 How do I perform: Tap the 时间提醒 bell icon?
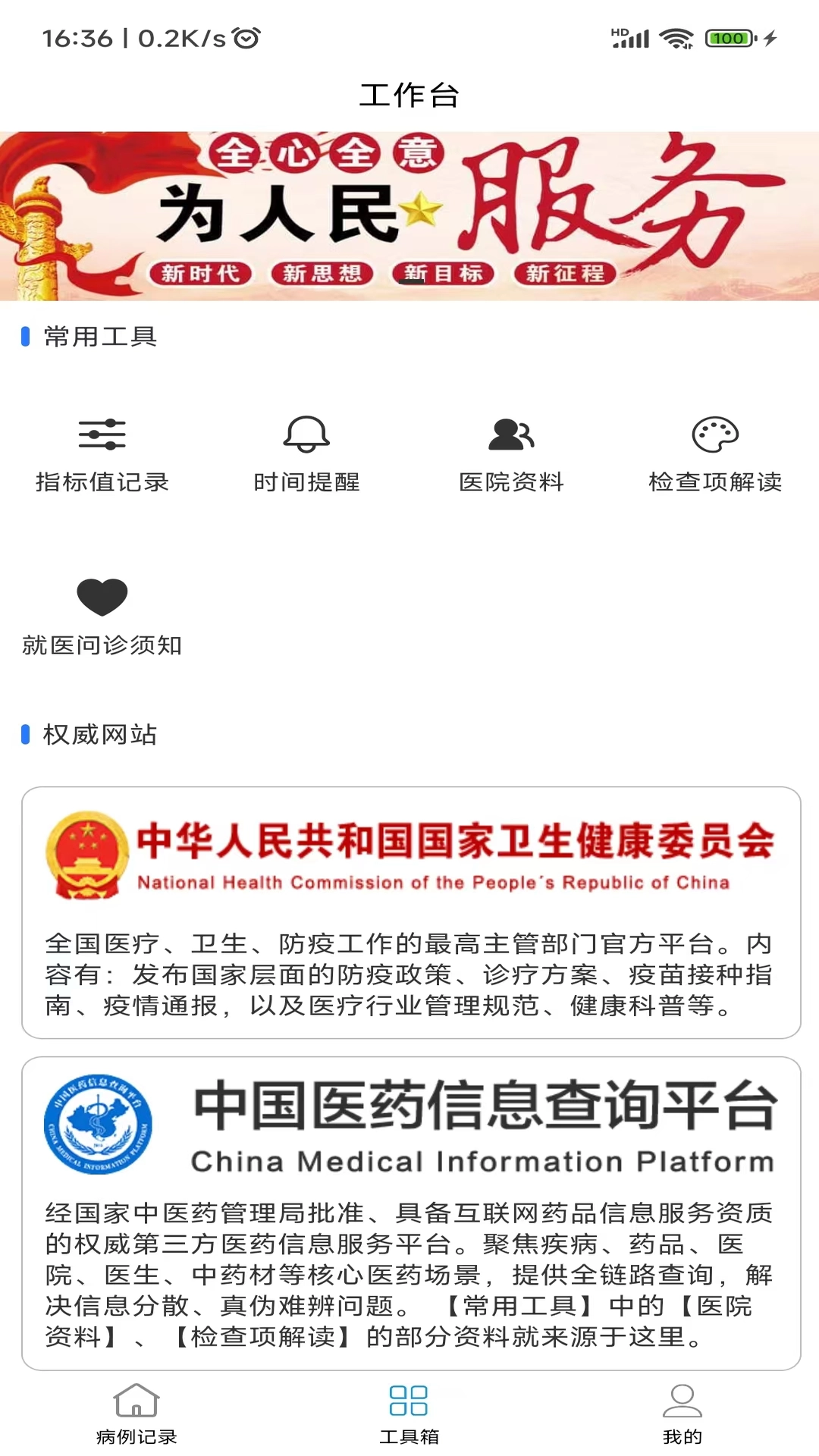(x=306, y=435)
